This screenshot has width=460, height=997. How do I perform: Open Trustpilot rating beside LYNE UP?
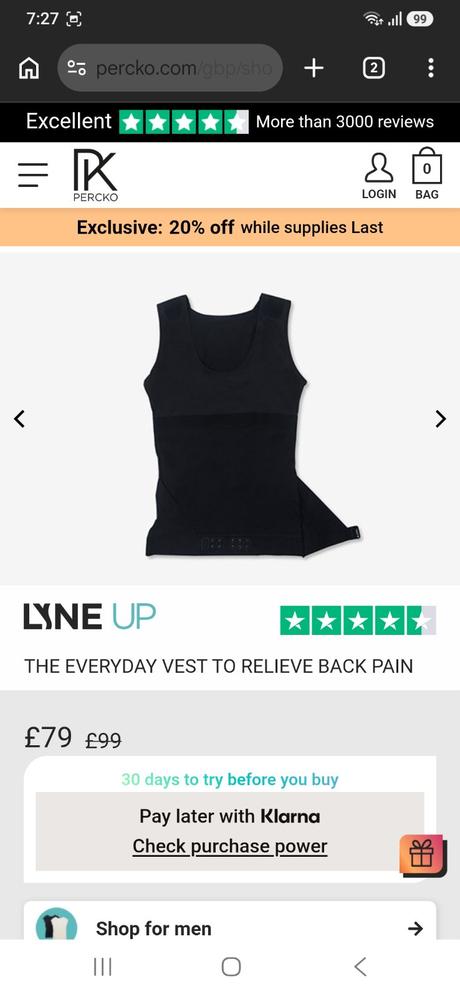coord(358,621)
